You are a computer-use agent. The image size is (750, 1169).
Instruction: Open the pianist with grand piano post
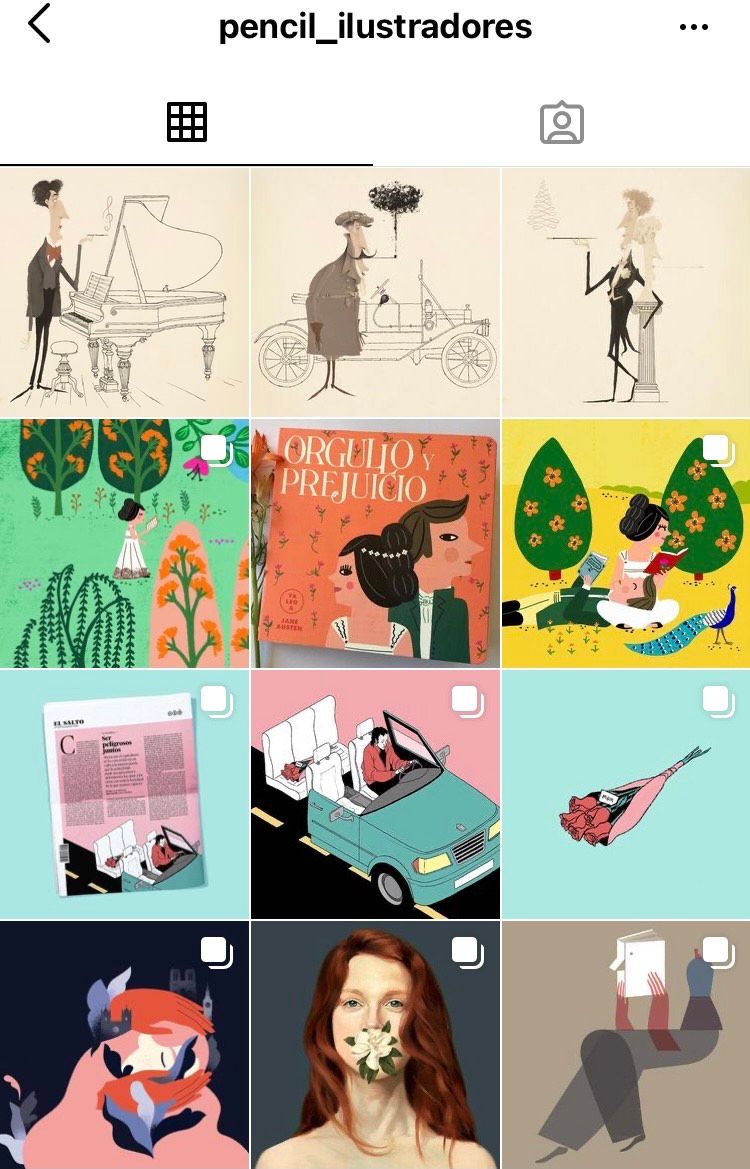pos(124,291)
